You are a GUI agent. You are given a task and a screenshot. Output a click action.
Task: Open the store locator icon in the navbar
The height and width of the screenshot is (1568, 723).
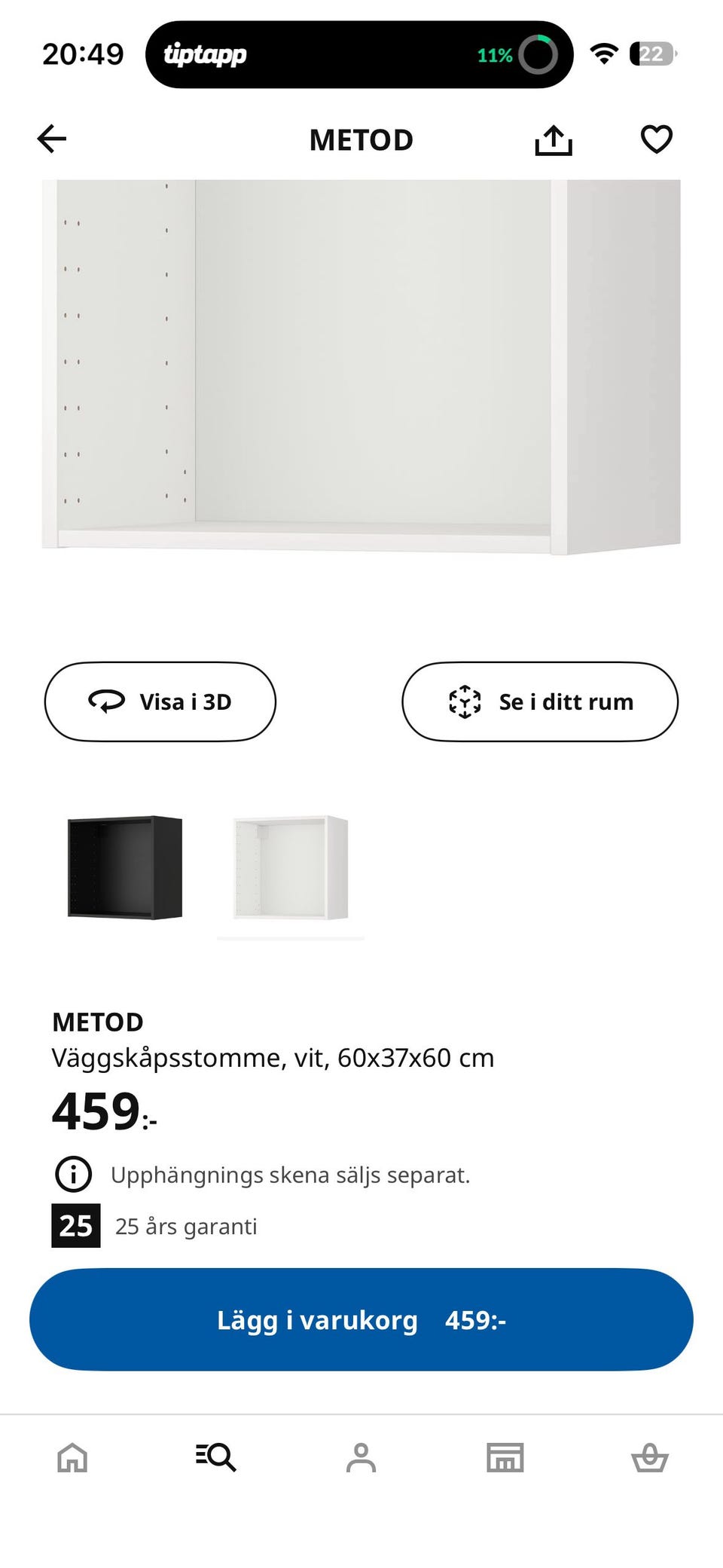click(505, 1459)
